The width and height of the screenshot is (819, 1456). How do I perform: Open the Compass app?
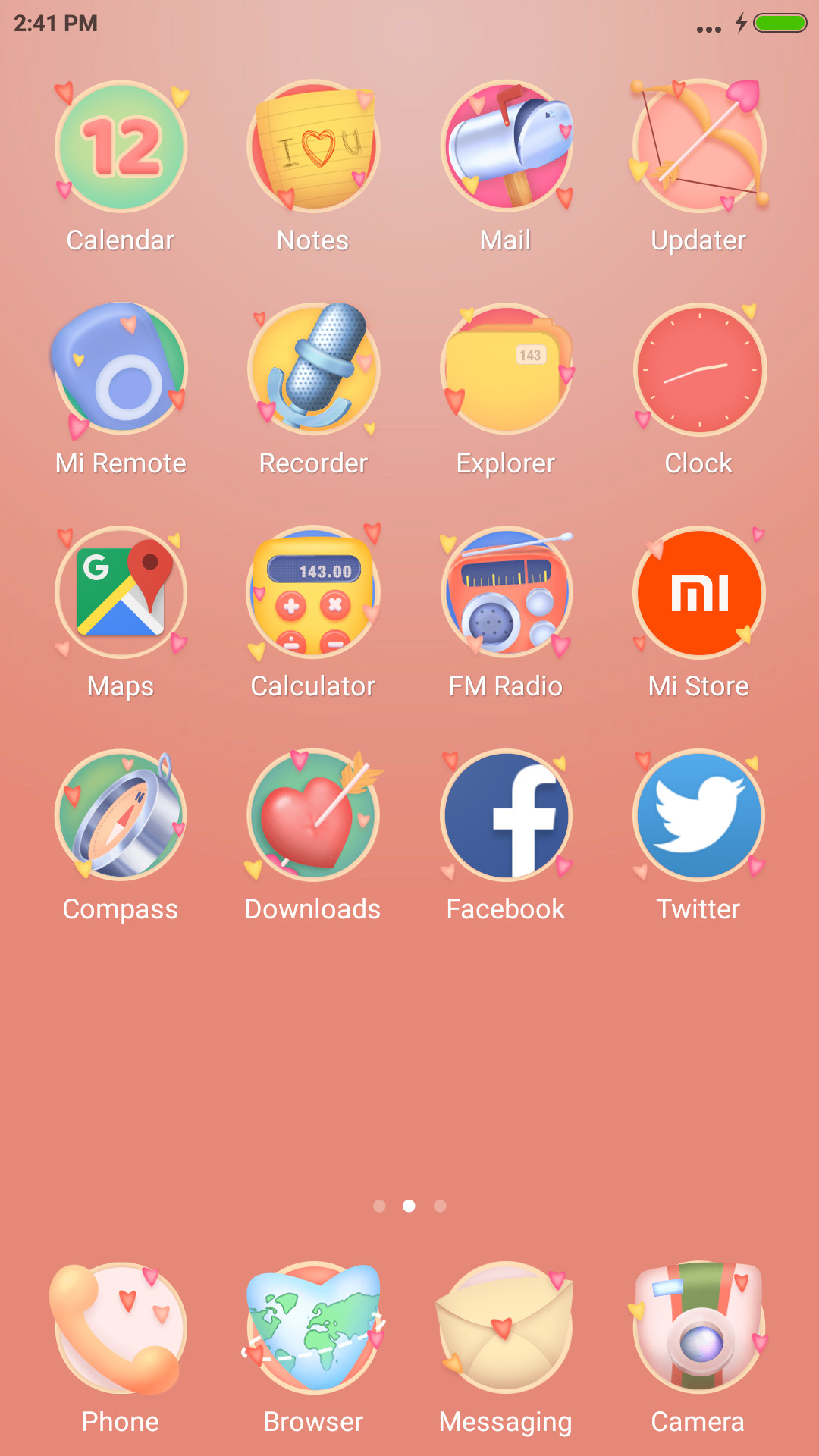pyautogui.click(x=121, y=815)
